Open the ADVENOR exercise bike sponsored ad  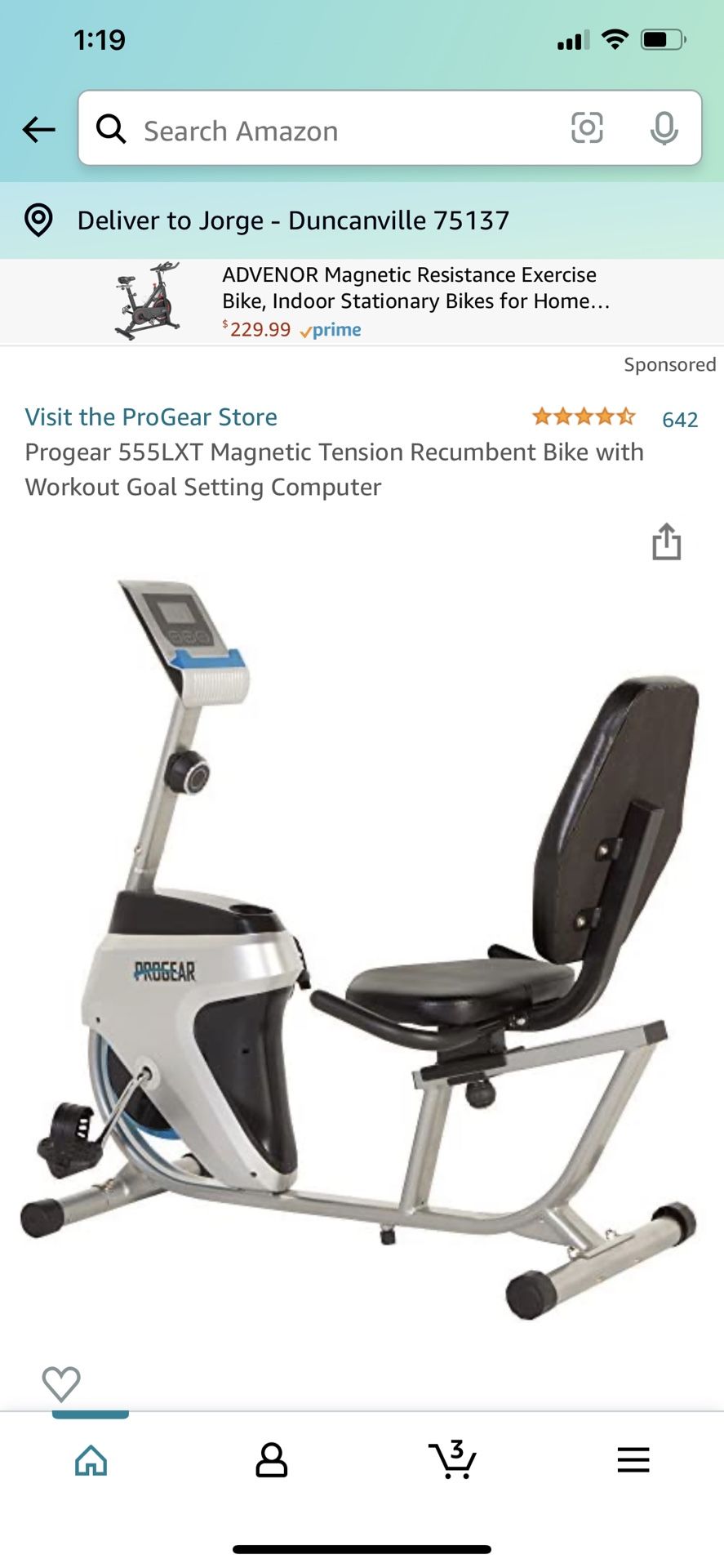[362, 301]
